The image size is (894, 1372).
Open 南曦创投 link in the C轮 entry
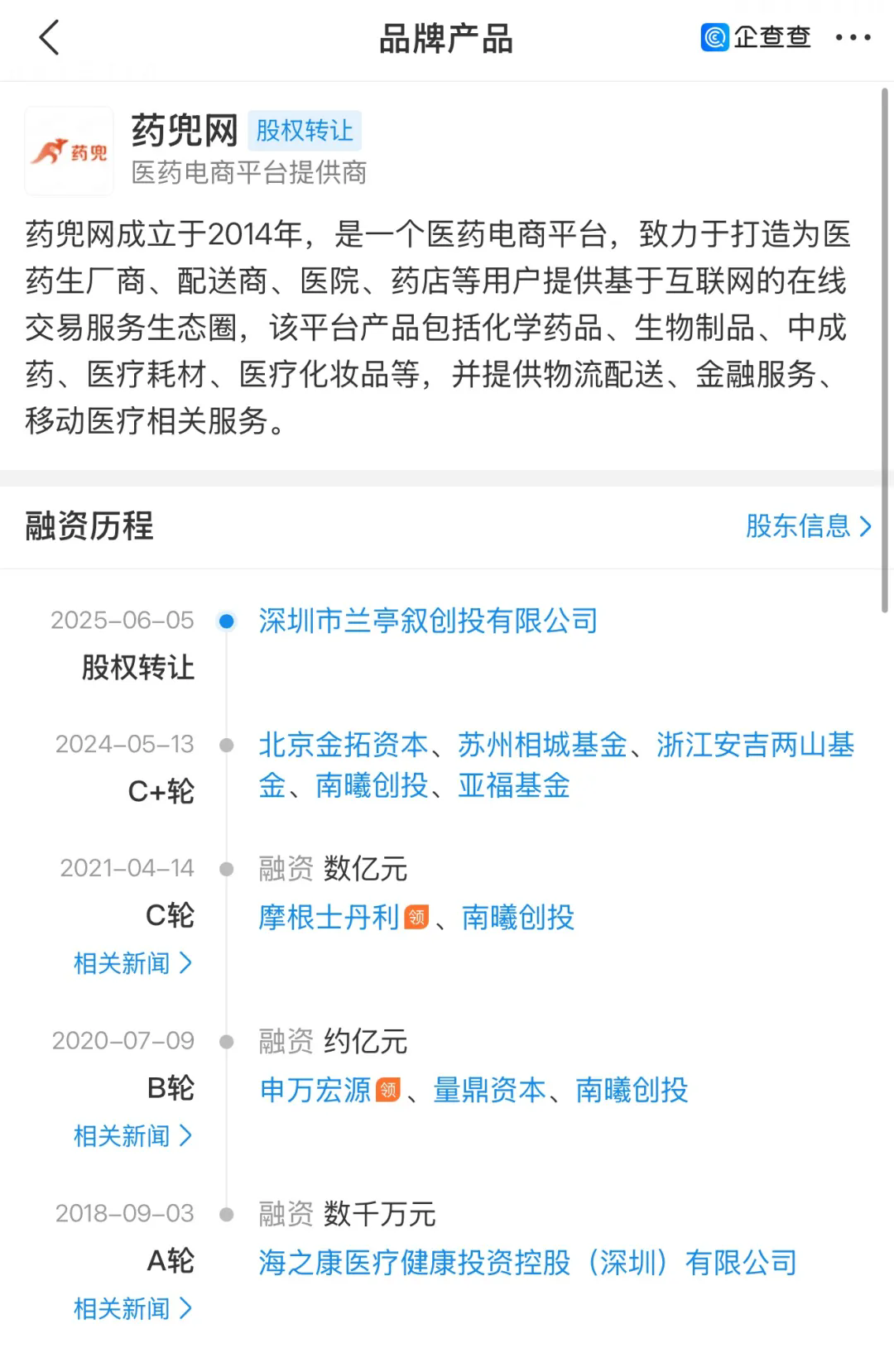coord(517,917)
